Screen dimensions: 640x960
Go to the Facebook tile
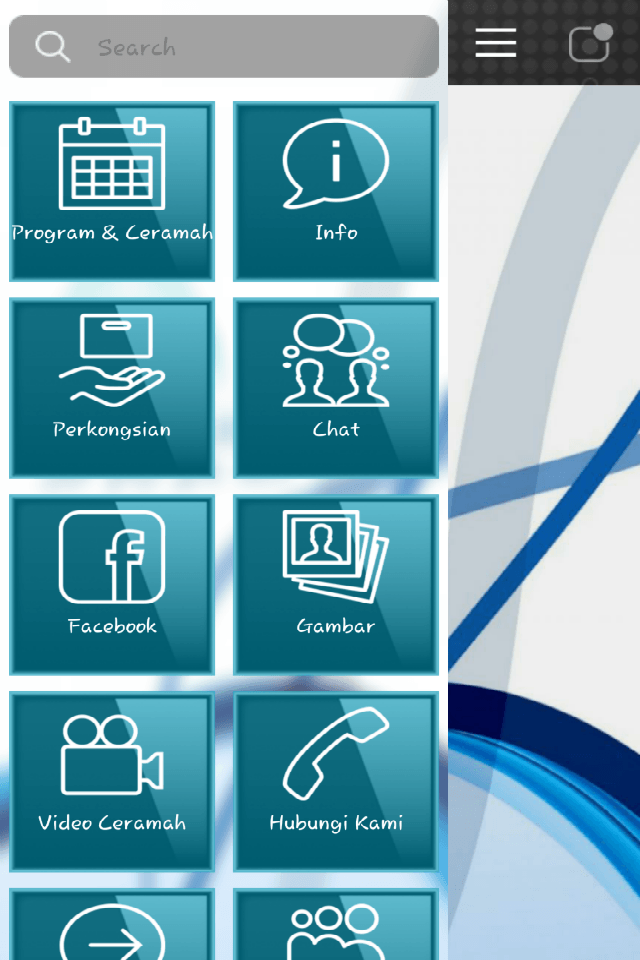pos(112,584)
